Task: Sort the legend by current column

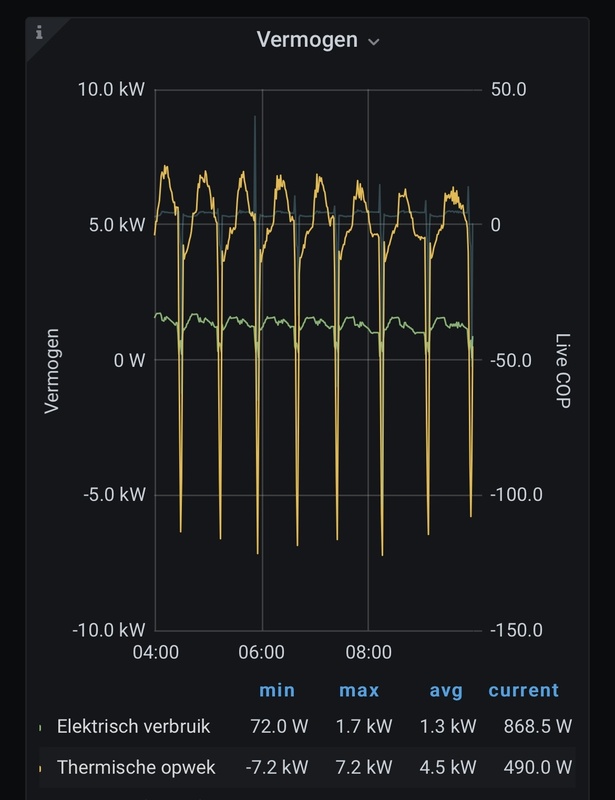Action: (x=523, y=690)
